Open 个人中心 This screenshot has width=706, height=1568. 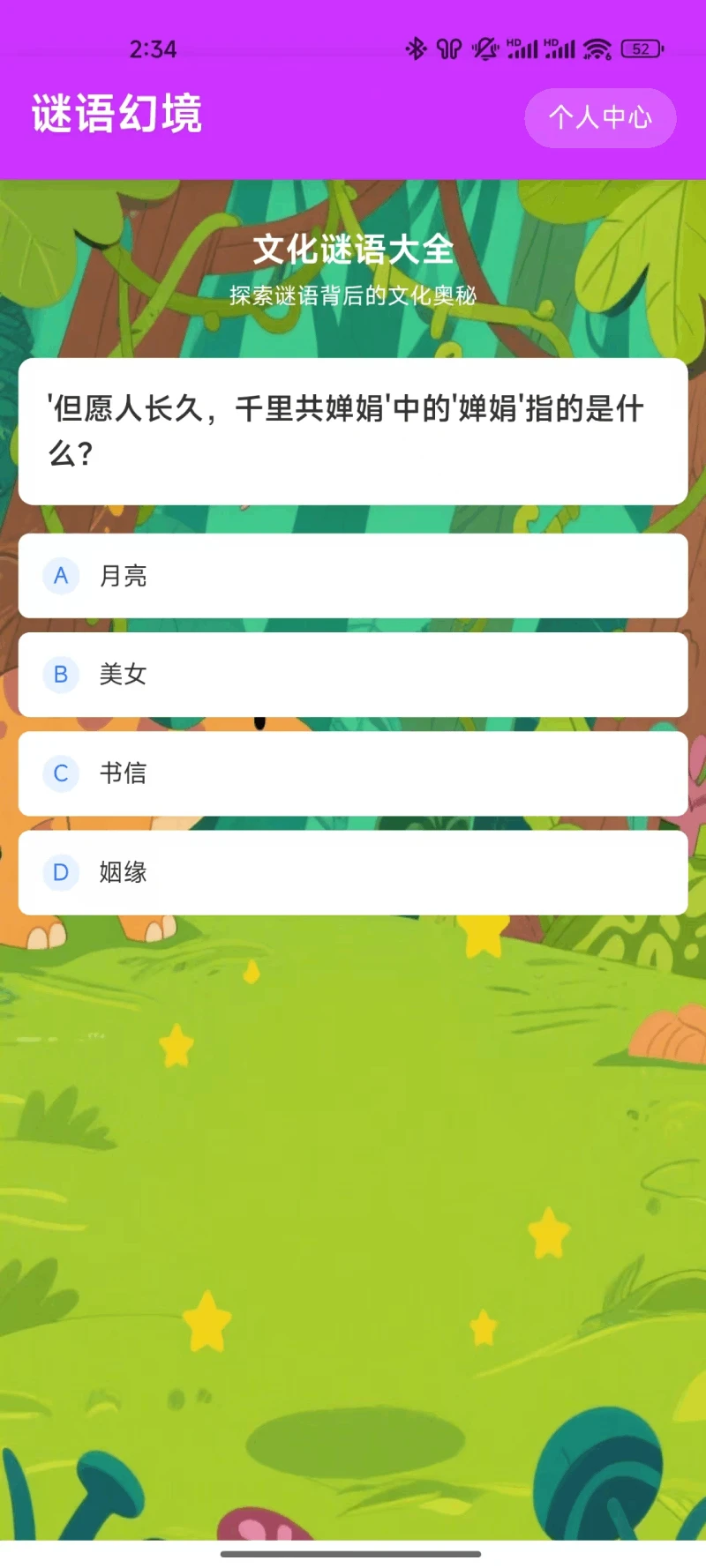point(600,117)
